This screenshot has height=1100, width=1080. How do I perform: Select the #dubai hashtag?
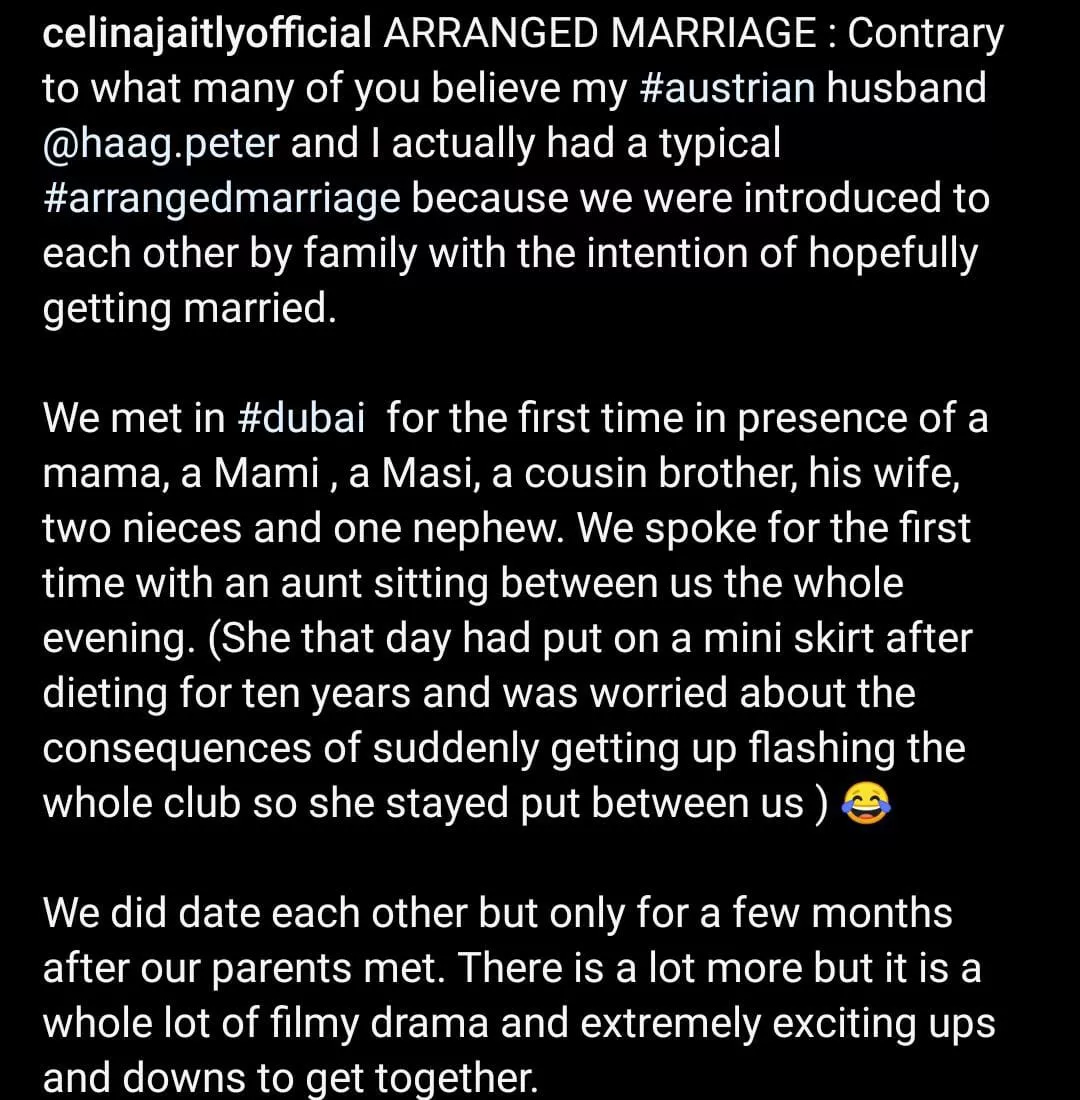[x=304, y=419]
